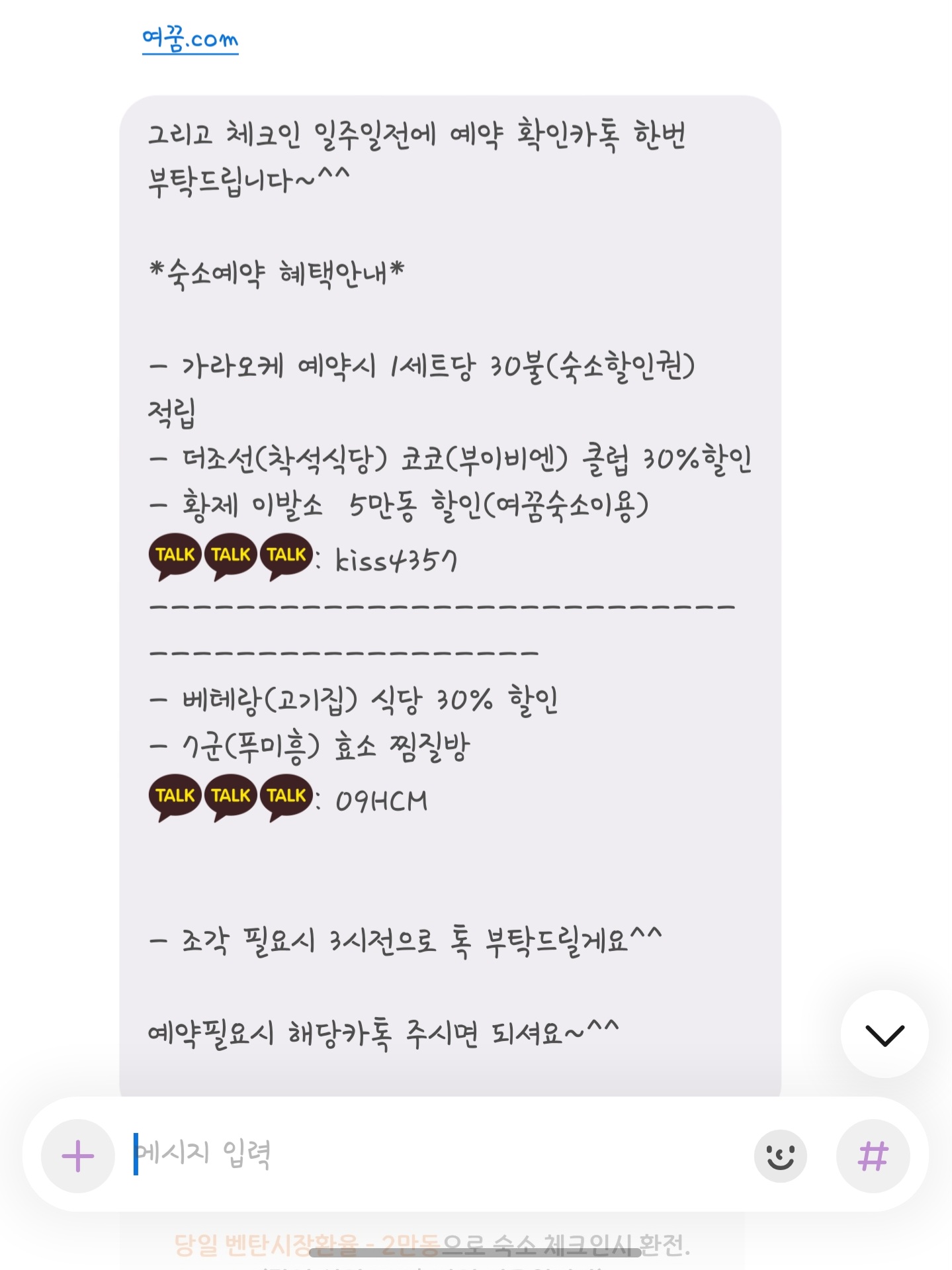Image resolution: width=952 pixels, height=1270 pixels.
Task: Focus the 메시지 입력 text field
Action: click(x=437, y=1154)
